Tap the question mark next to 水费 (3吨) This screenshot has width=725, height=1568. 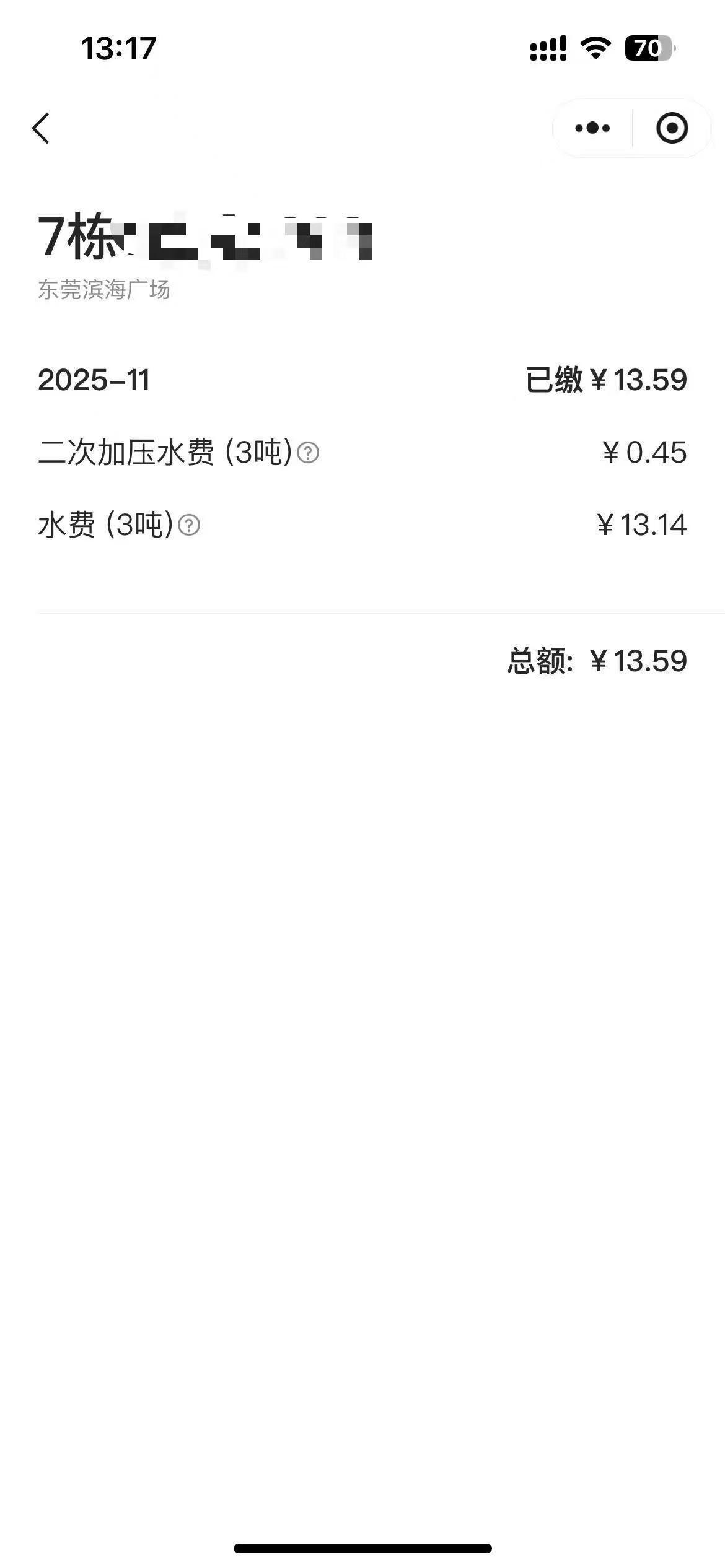[189, 525]
